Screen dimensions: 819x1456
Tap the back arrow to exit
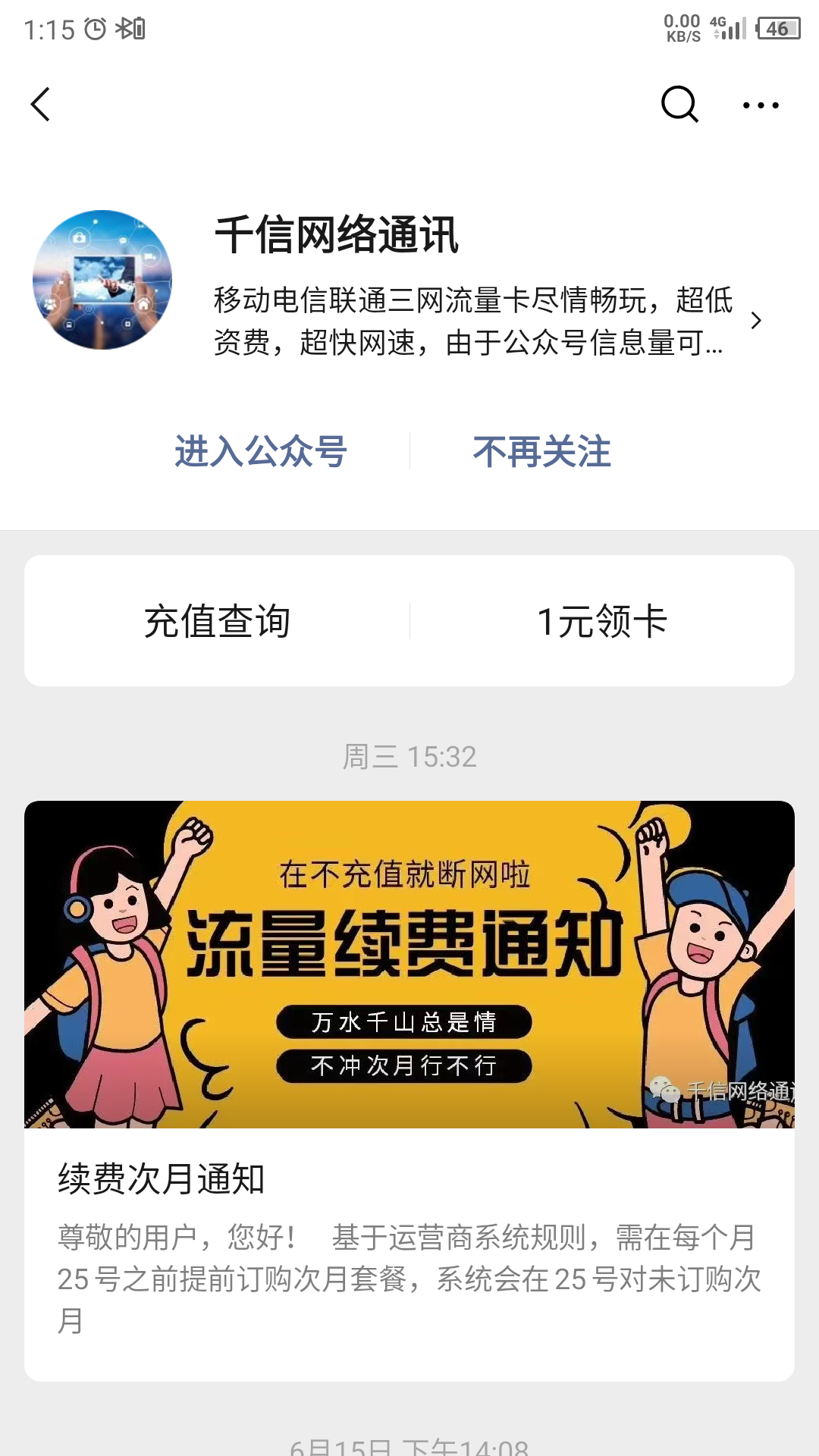point(41,105)
